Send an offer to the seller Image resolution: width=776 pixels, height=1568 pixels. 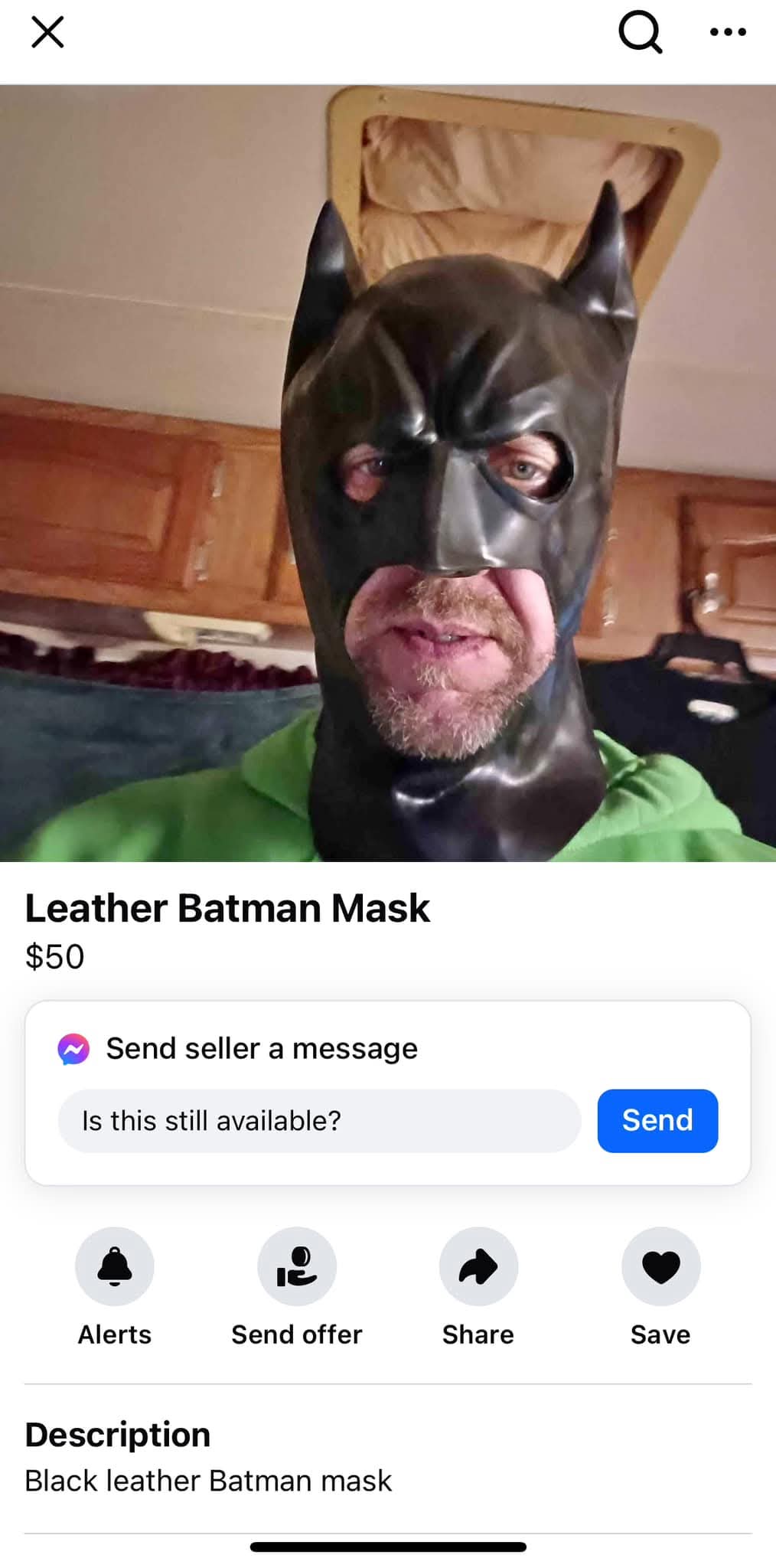pos(296,1266)
